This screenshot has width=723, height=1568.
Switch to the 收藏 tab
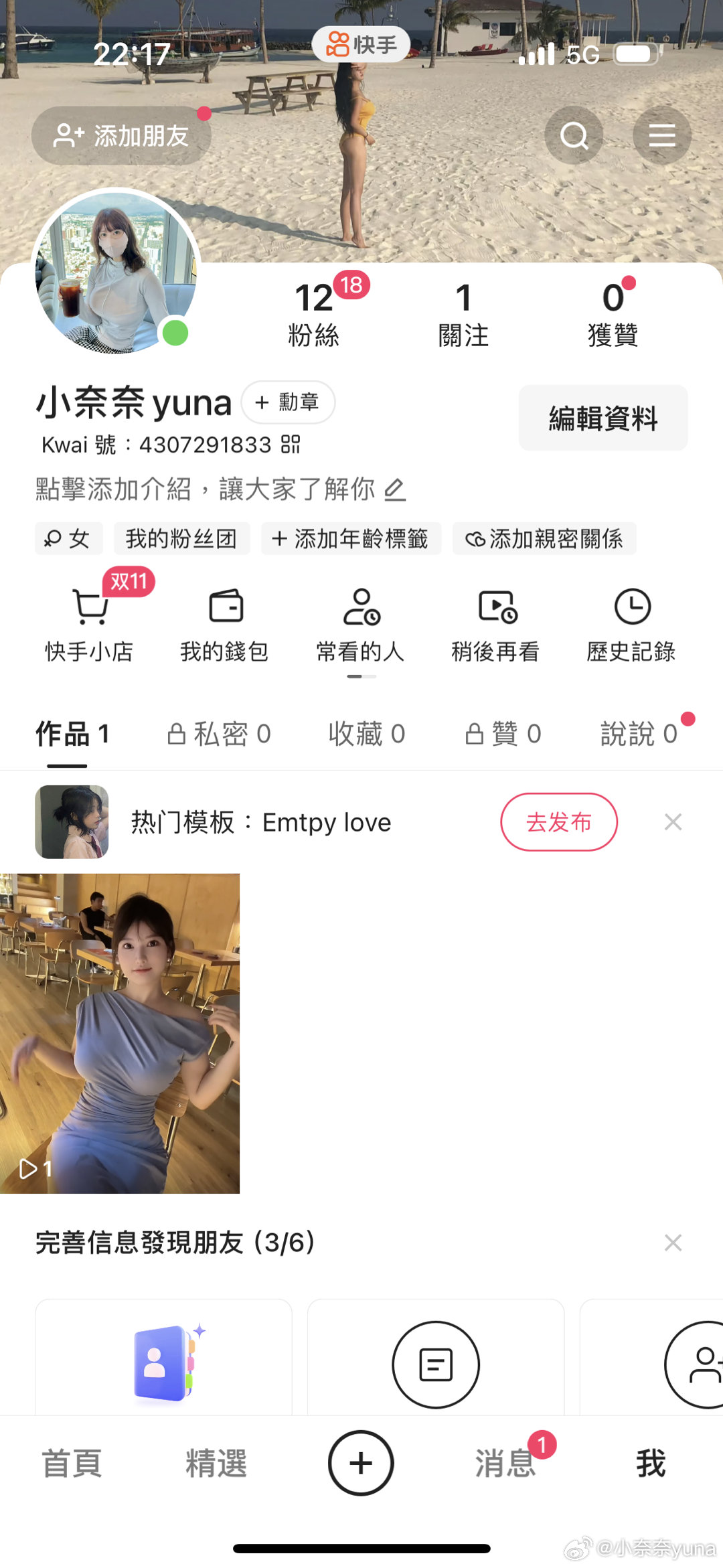click(366, 734)
